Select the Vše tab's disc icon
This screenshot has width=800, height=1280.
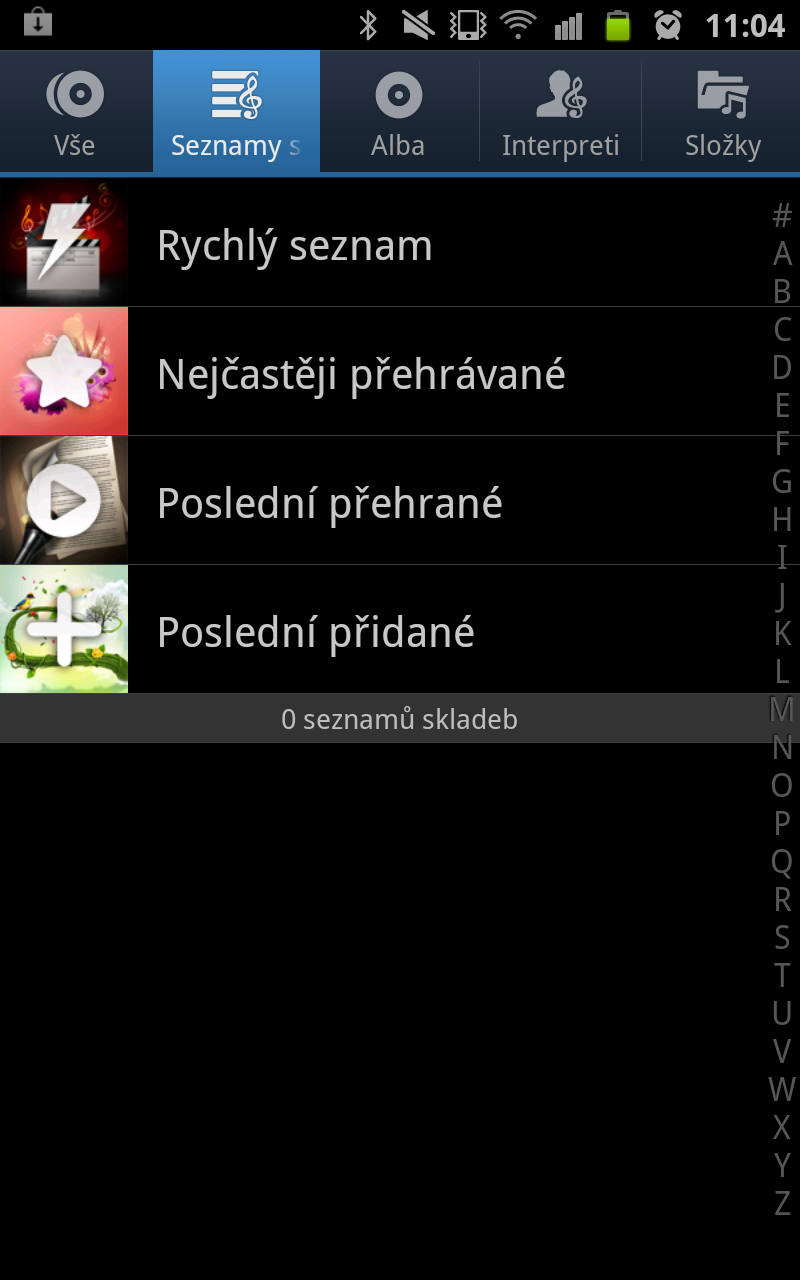(x=77, y=91)
